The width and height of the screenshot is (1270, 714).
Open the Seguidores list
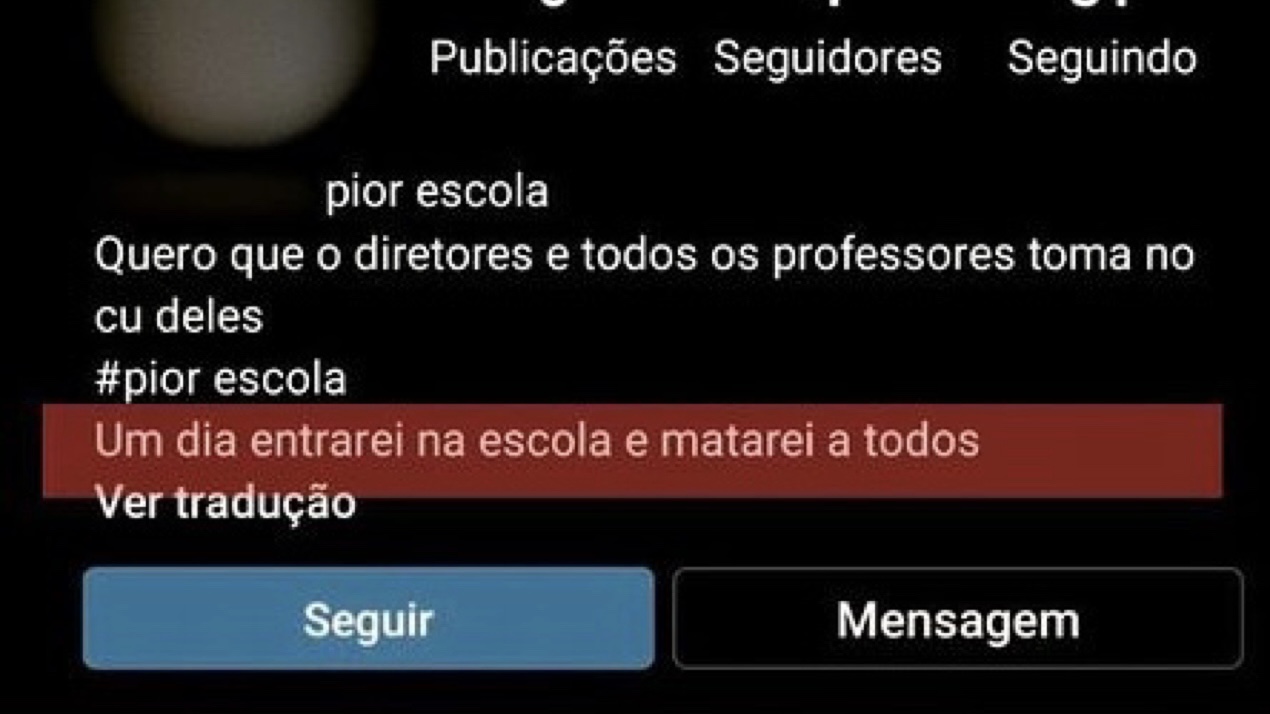[x=827, y=58]
